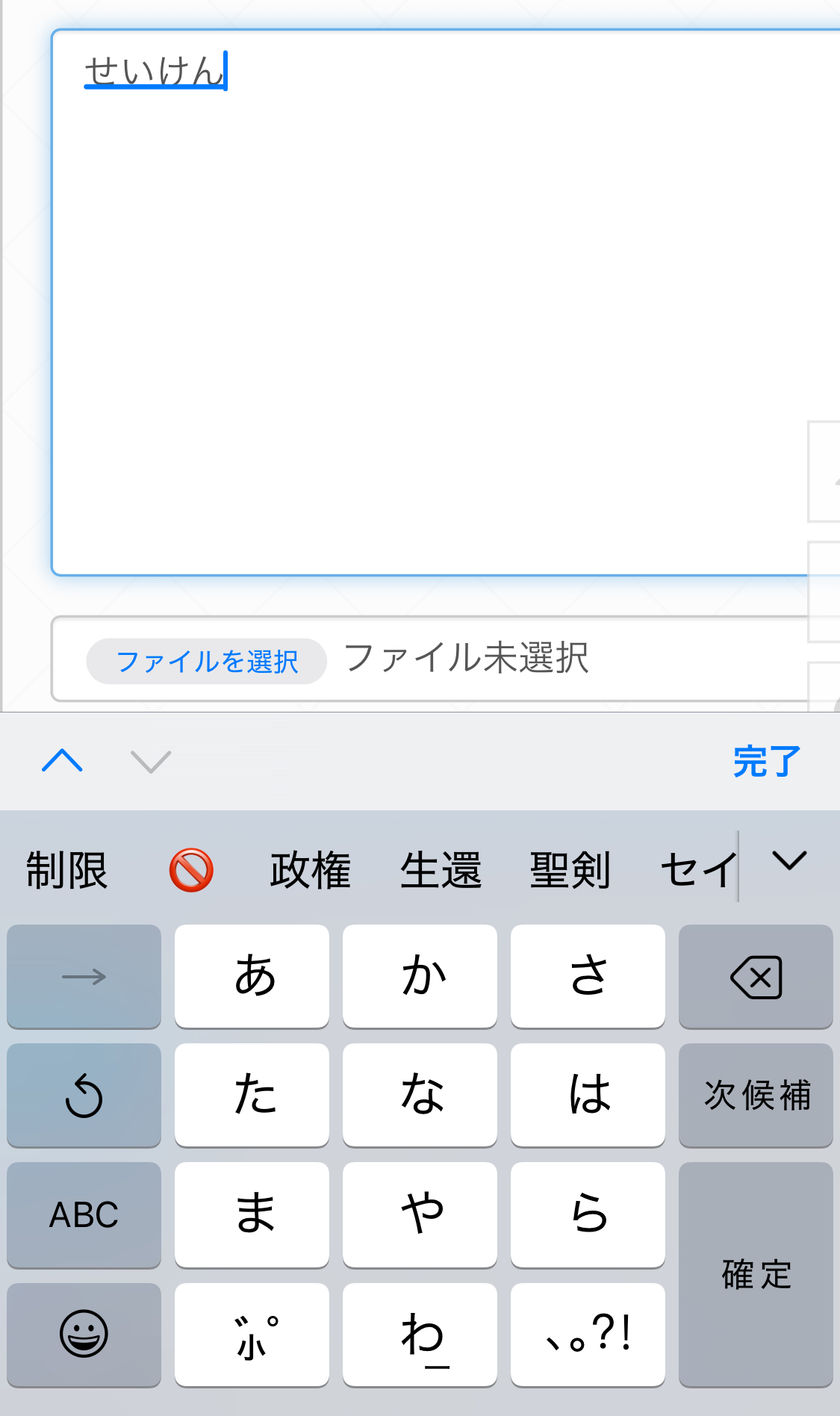The width and height of the screenshot is (840, 1416).
Task: Tap the ファイルを選択 file chooser button
Action: (207, 661)
